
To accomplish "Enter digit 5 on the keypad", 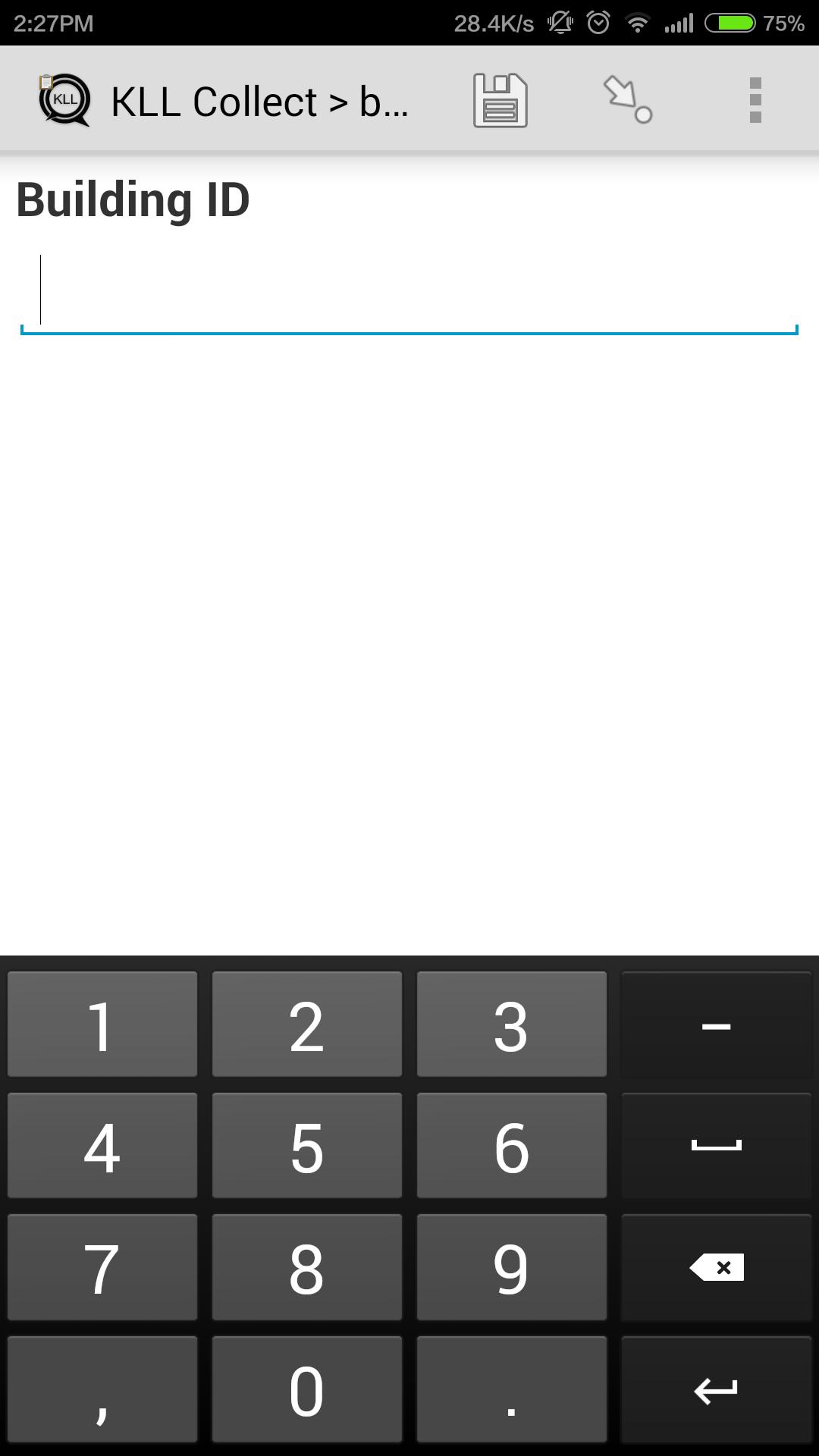I will (x=307, y=1145).
